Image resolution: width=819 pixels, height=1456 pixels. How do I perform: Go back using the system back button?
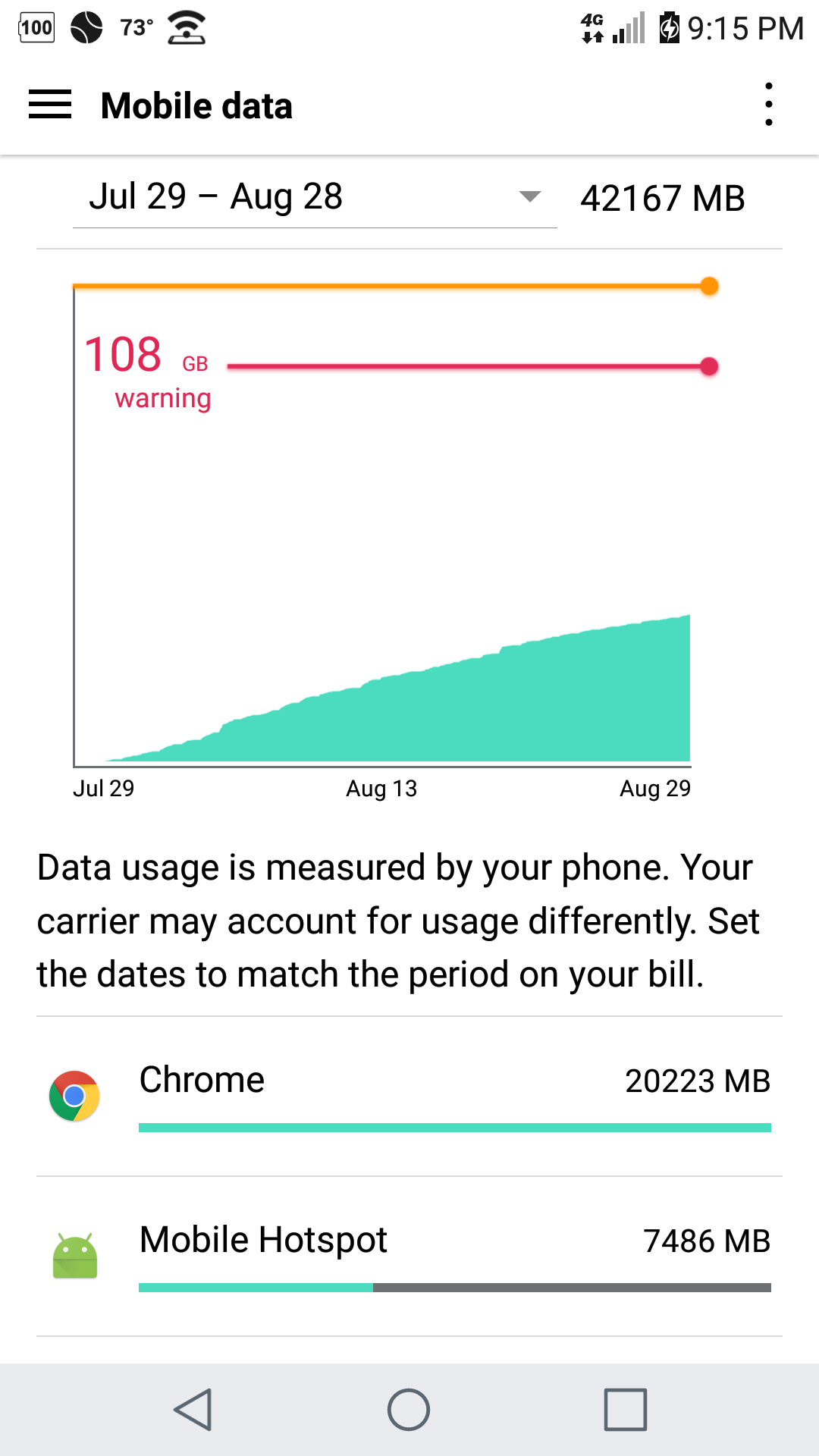(193, 1410)
